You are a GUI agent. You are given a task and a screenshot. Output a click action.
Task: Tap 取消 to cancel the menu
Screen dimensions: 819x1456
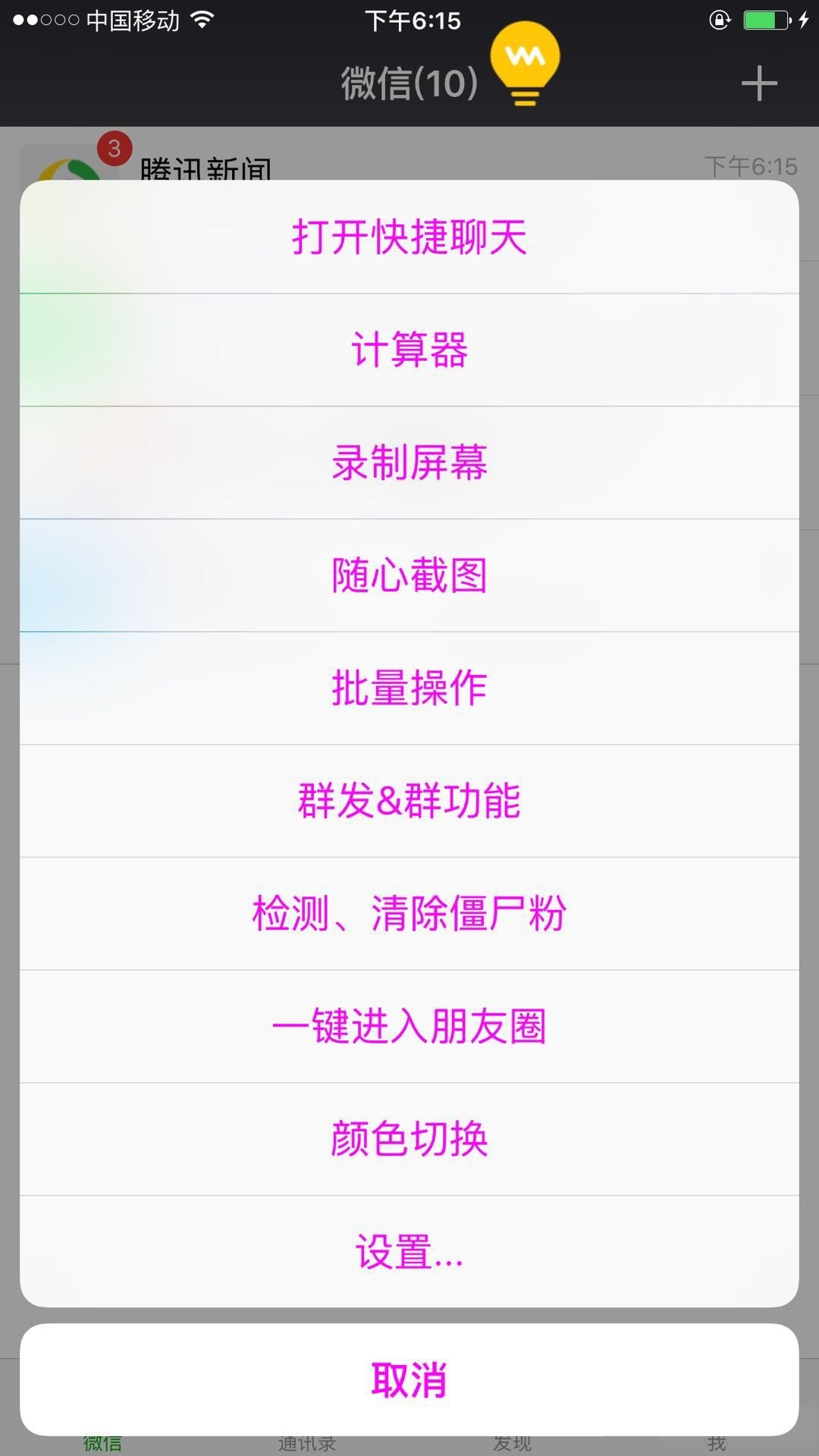tap(409, 1380)
